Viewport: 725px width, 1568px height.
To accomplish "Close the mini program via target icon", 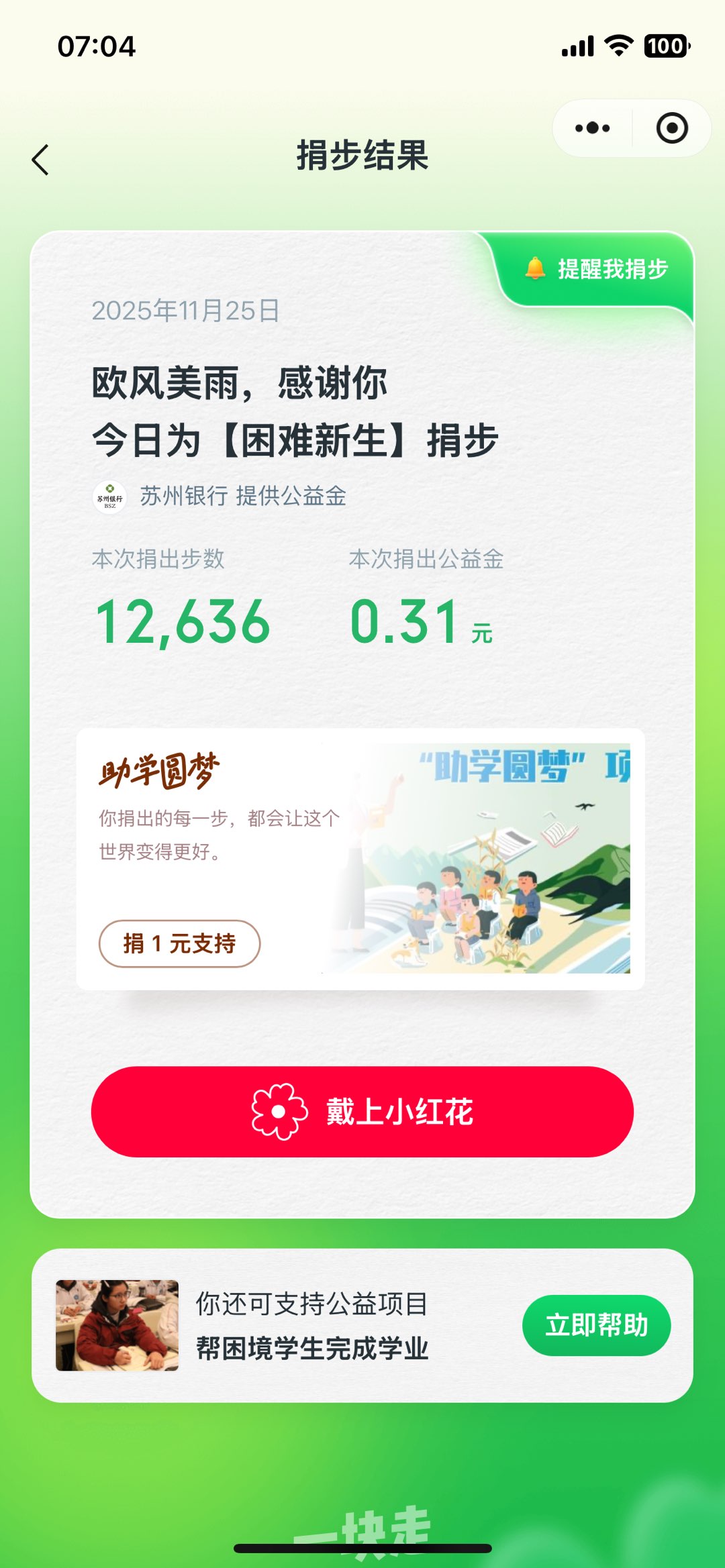I will [671, 128].
